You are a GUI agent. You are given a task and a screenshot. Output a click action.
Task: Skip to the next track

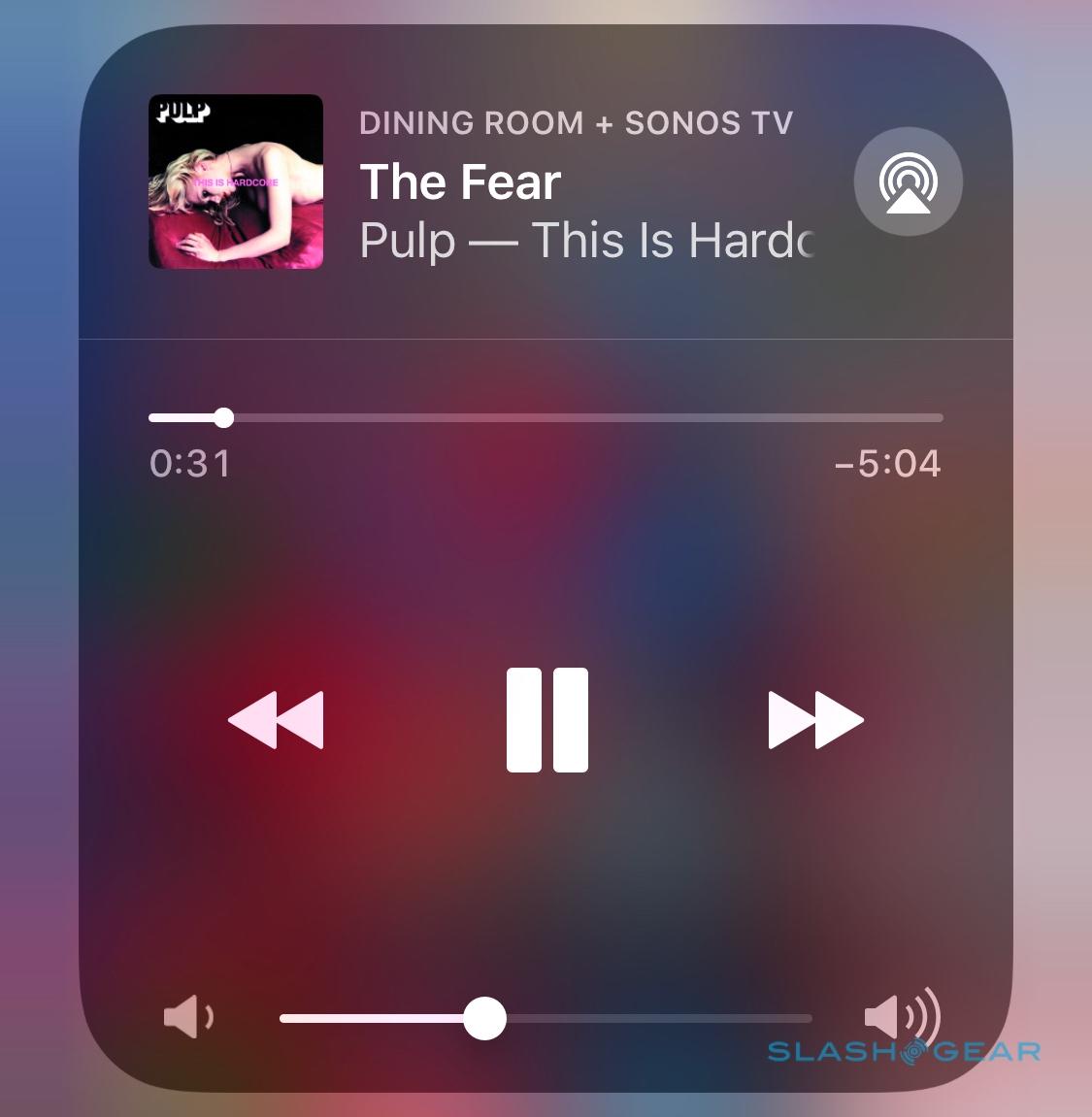814,720
